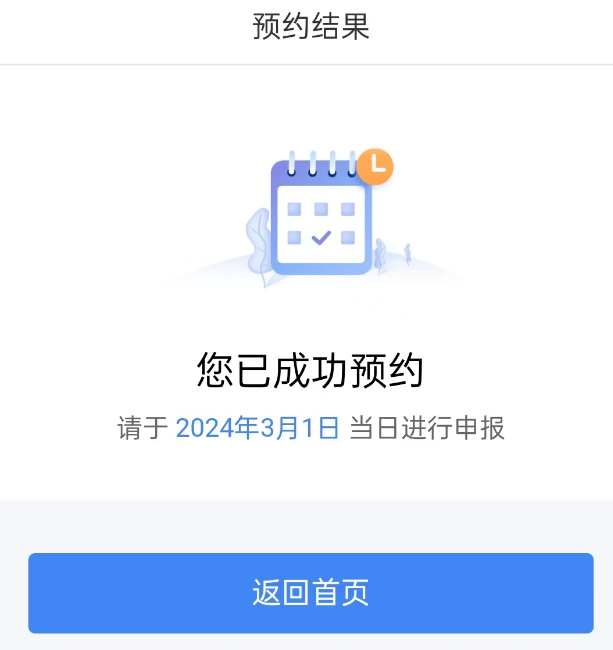
Task: Tap the 返回首页 button
Action: point(310,593)
